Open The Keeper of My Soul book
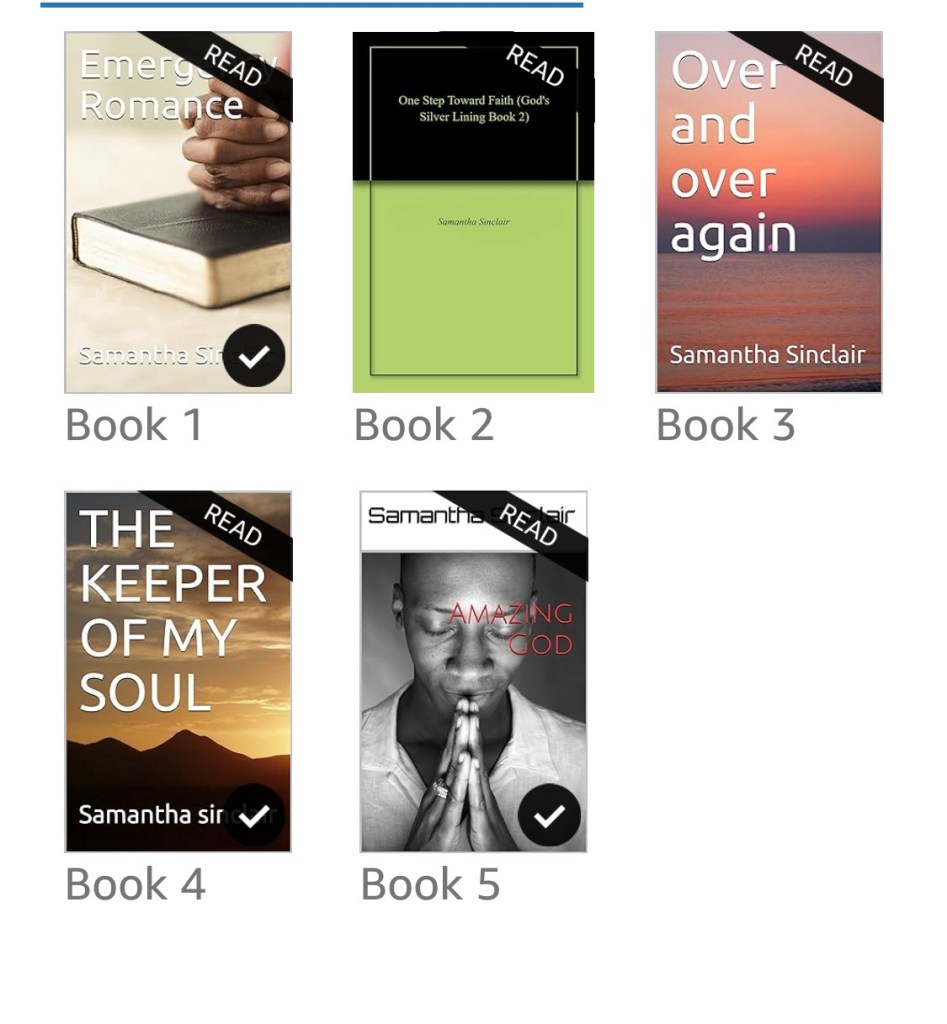Screen dimensions: 947x1024 click(x=177, y=671)
